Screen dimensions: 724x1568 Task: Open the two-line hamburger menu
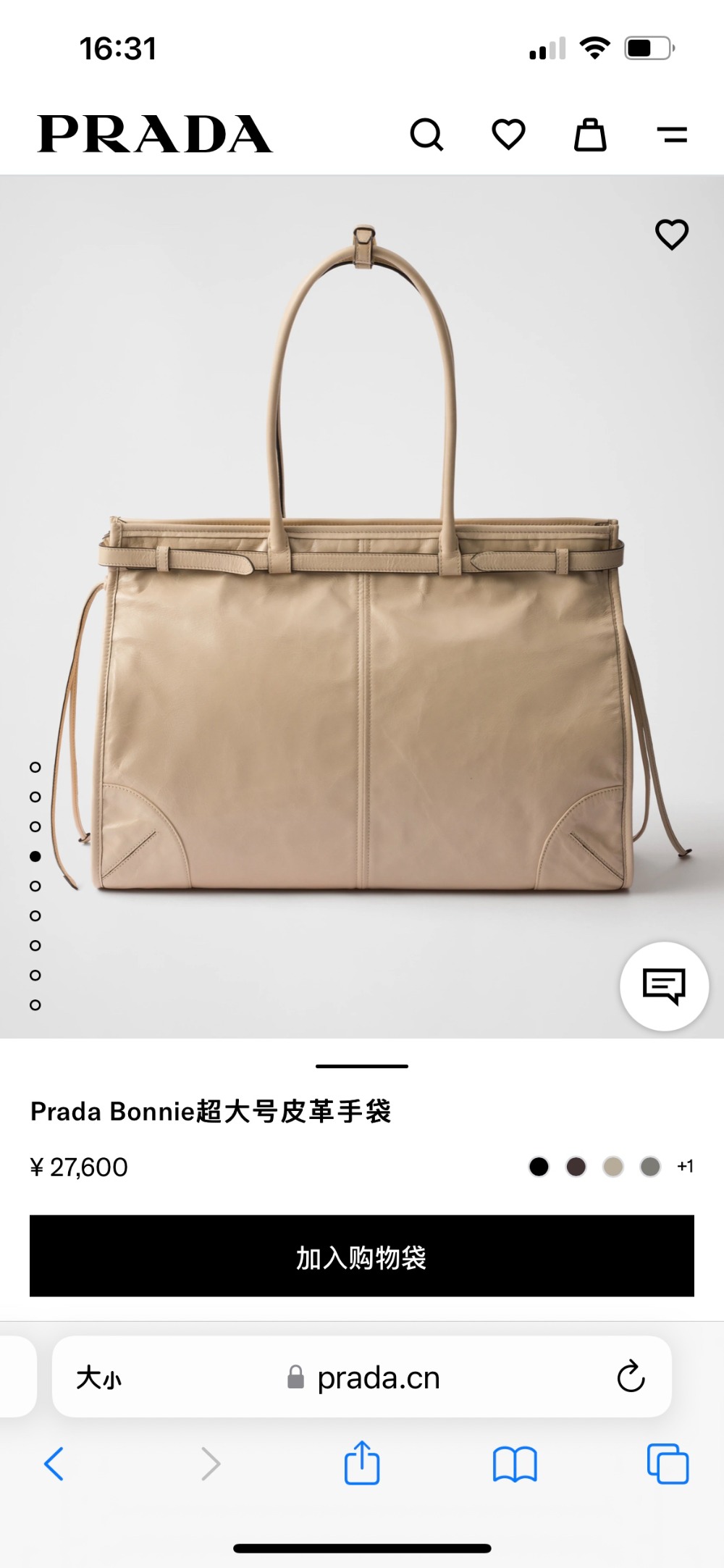(672, 135)
